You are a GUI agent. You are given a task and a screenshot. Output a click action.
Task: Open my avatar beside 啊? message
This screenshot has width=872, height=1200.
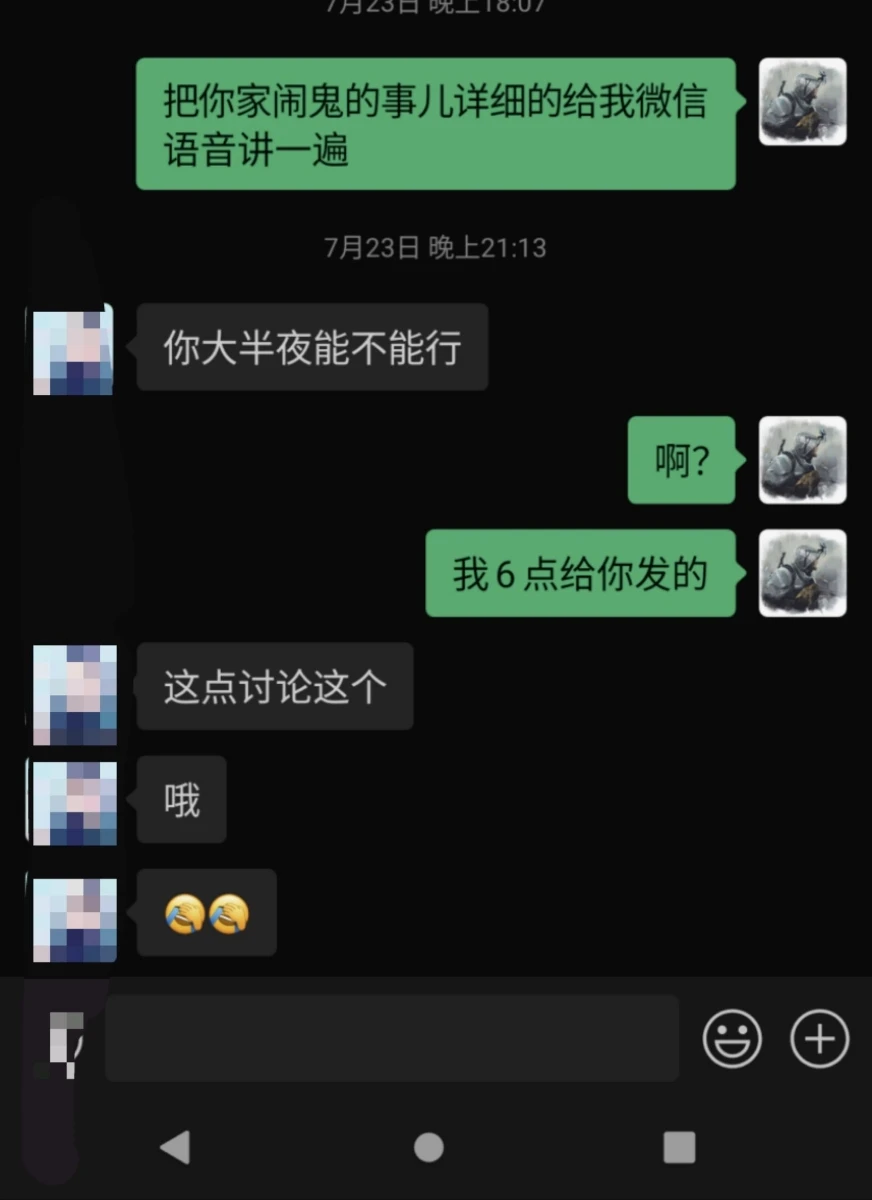coord(803,460)
